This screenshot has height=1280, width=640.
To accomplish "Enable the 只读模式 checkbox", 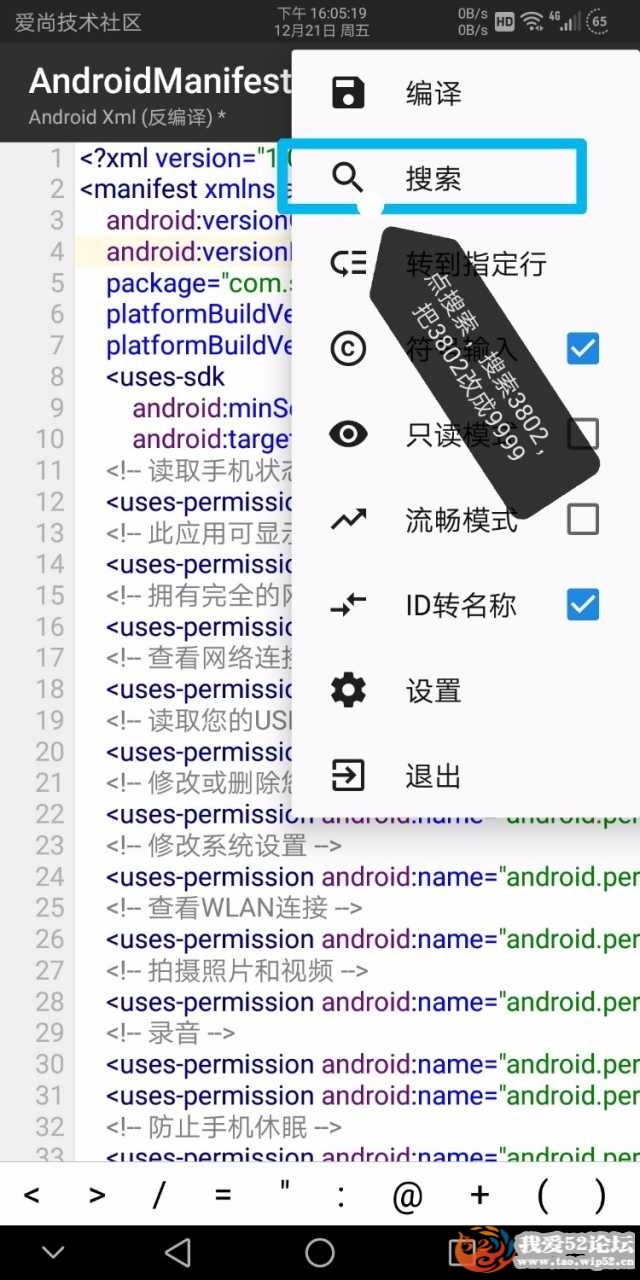I will [x=582, y=434].
